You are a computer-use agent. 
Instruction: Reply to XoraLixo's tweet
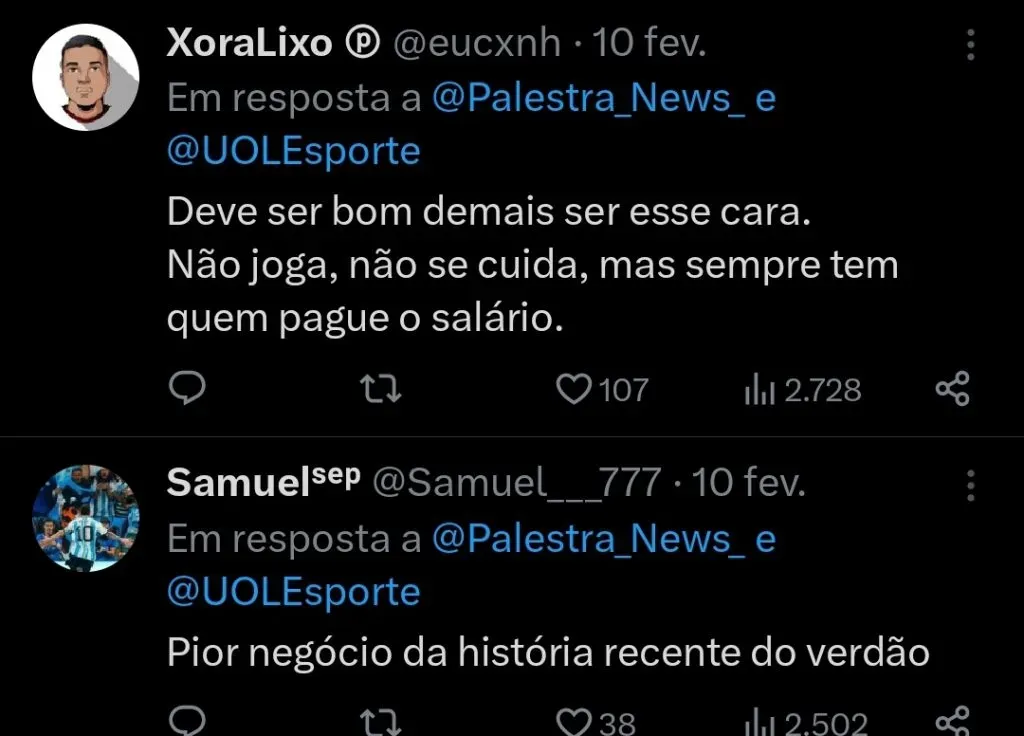coord(185,388)
